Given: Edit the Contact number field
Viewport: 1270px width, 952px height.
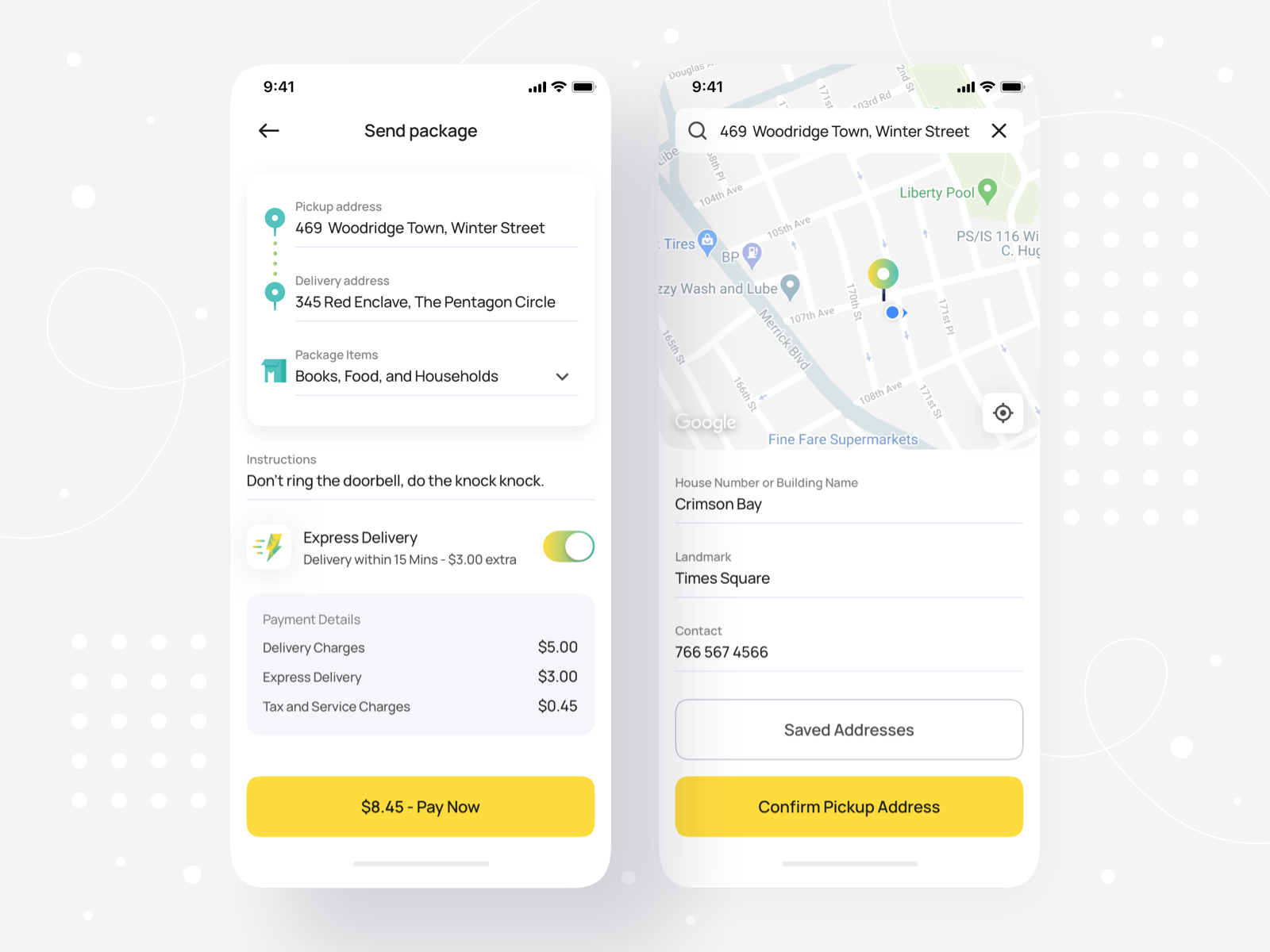Looking at the screenshot, I should 848,652.
